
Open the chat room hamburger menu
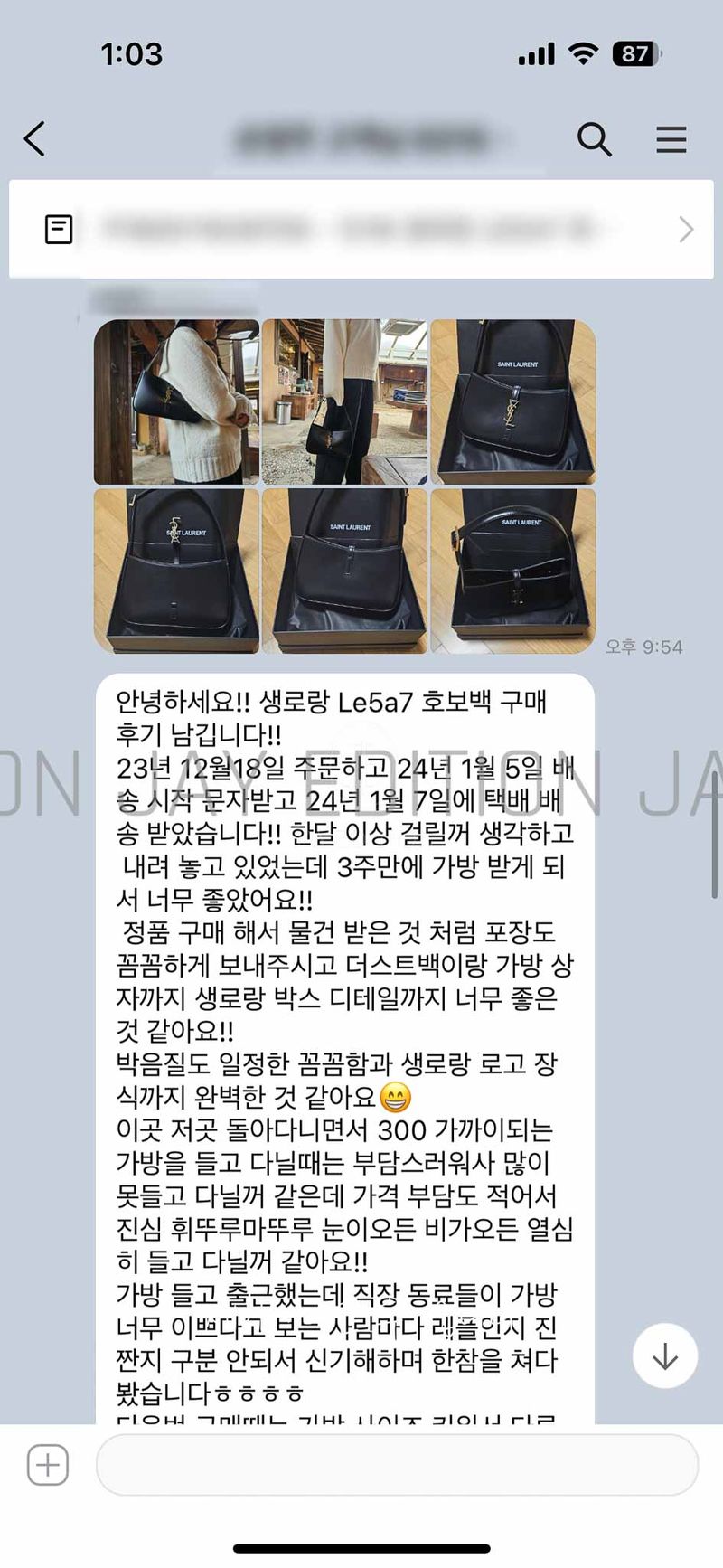click(671, 139)
